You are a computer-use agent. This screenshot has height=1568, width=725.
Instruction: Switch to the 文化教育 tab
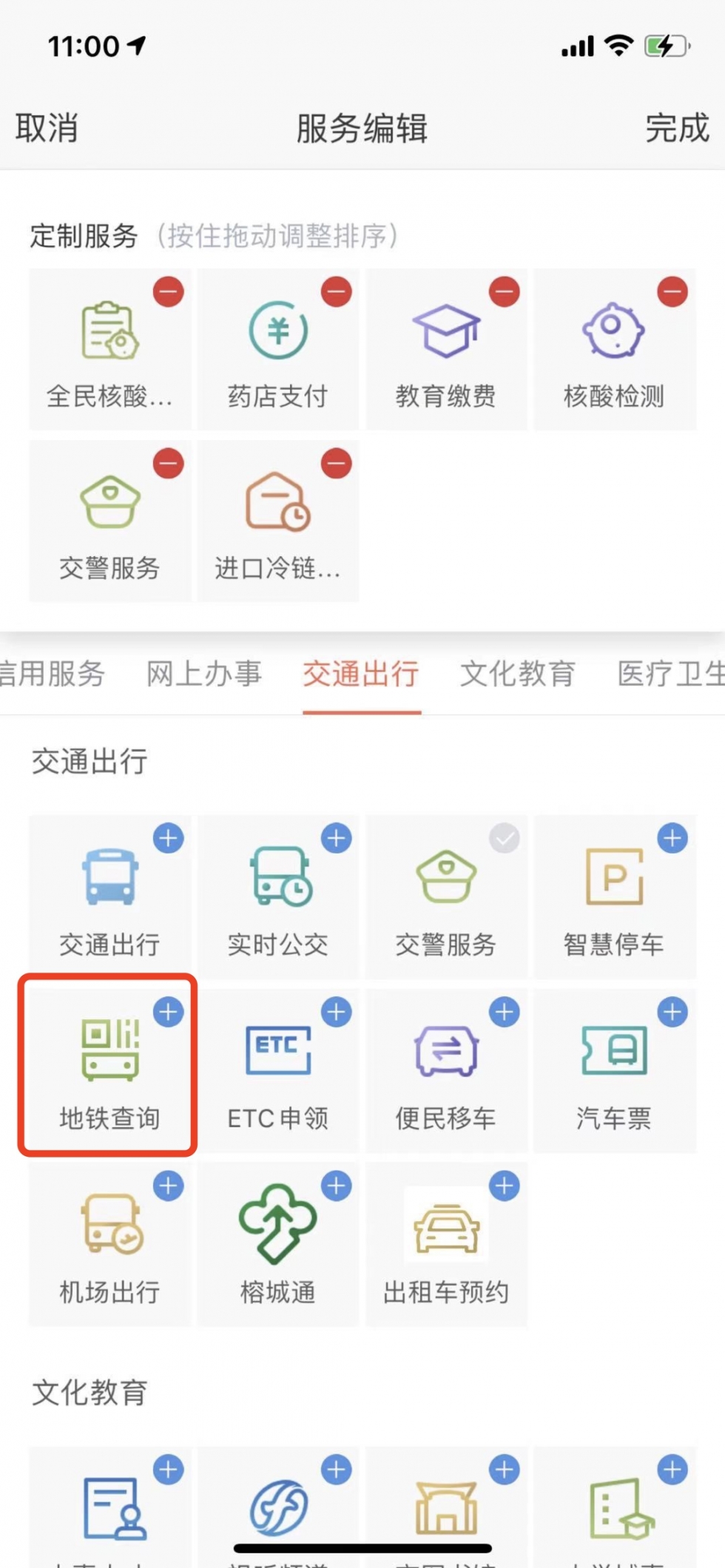(517, 674)
